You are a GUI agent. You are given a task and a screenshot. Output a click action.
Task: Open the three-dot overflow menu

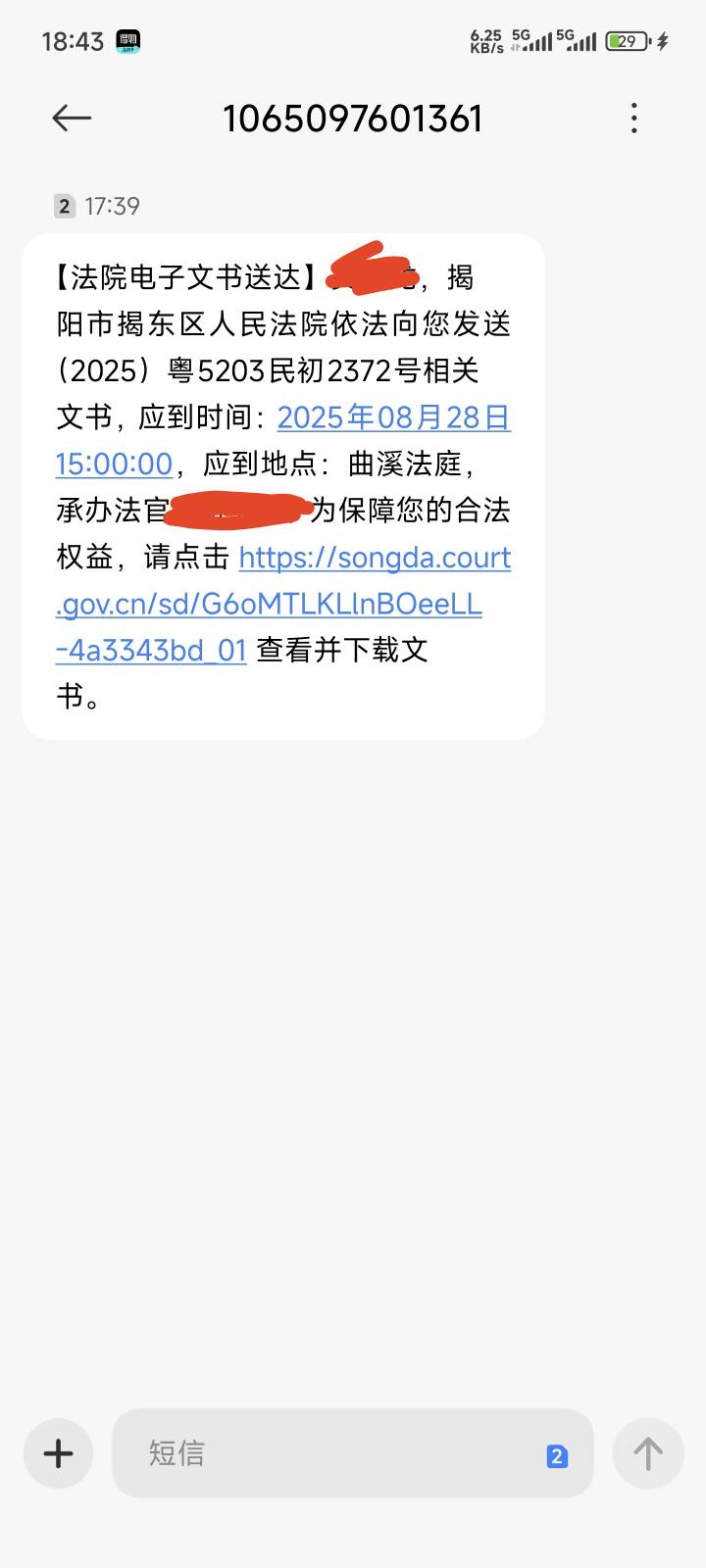pos(634,119)
